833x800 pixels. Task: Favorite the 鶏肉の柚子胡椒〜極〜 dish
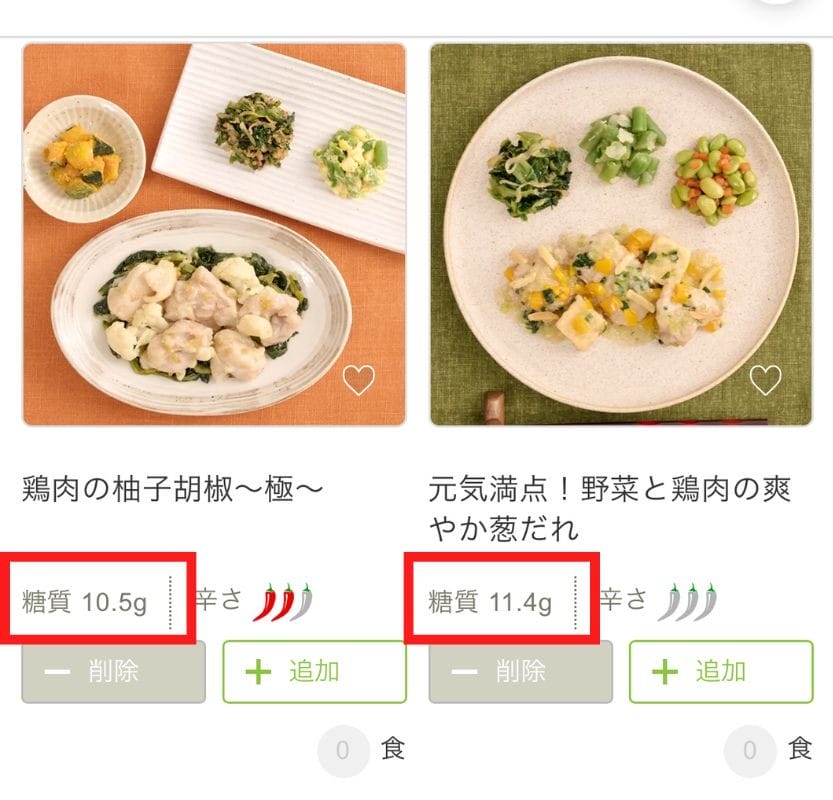point(358,381)
